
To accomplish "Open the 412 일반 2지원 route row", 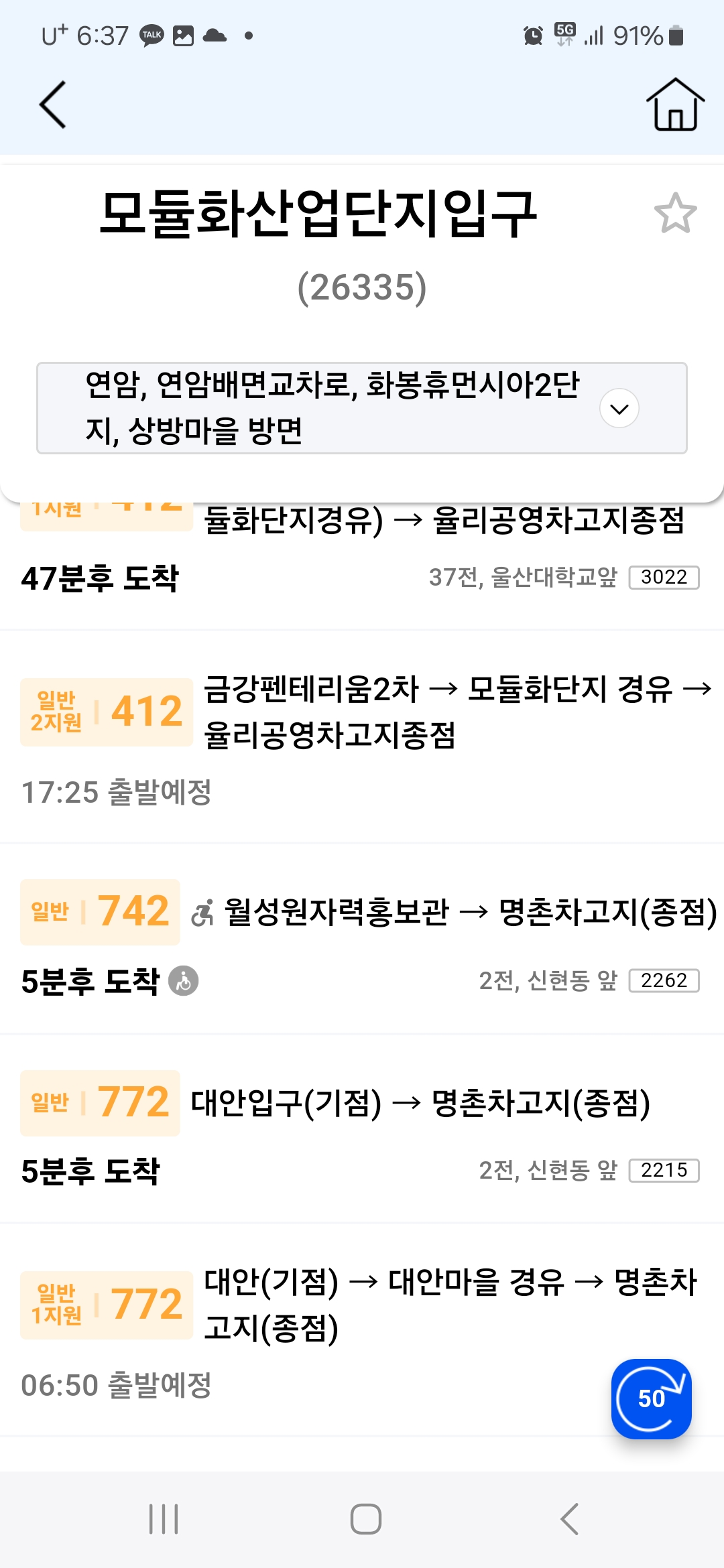I will pyautogui.click(x=362, y=737).
